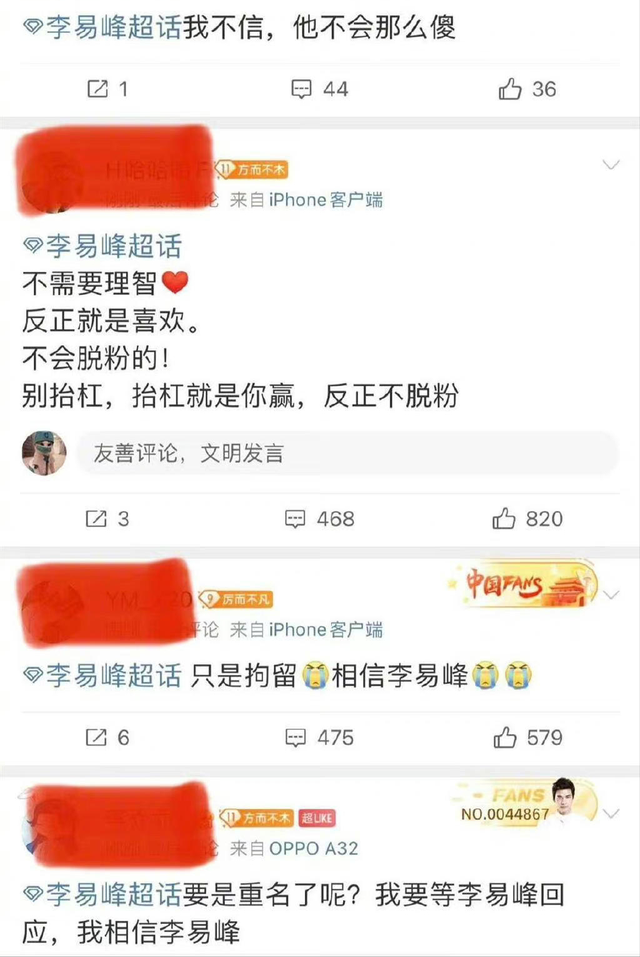Like the 相信李易峰 post with 579 likes

pos(527,737)
